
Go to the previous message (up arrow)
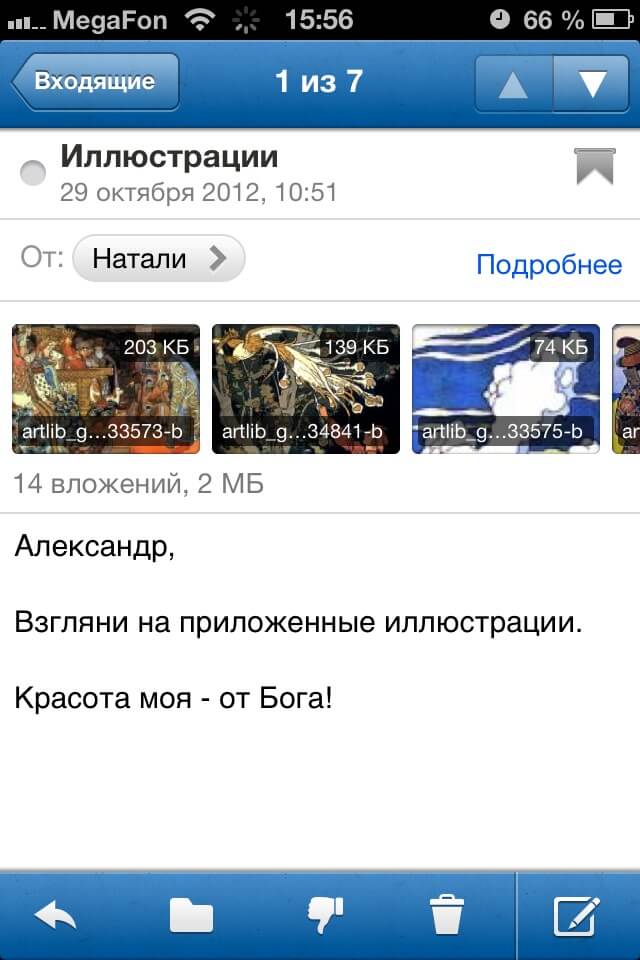point(513,84)
